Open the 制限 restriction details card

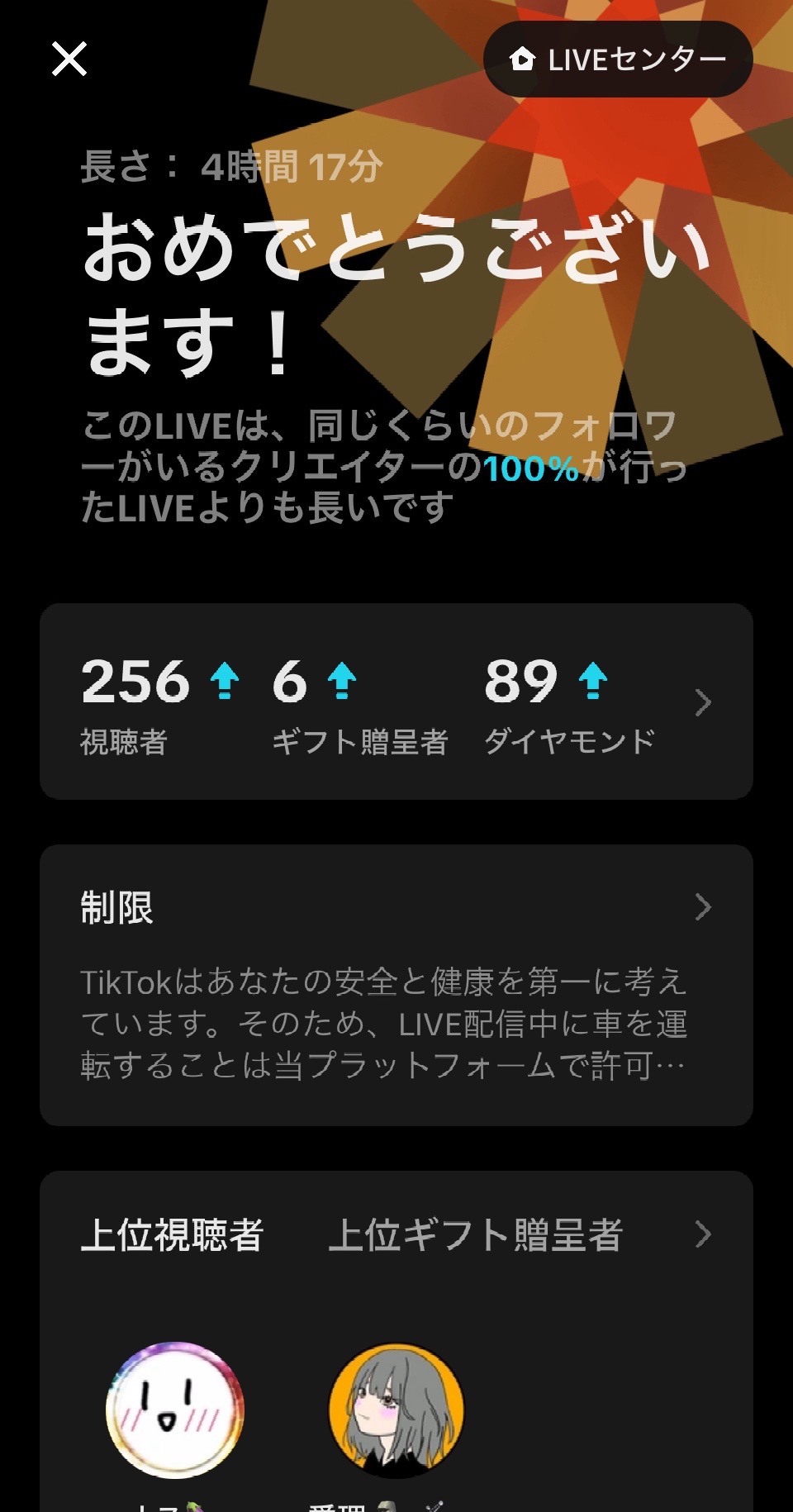tap(396, 985)
